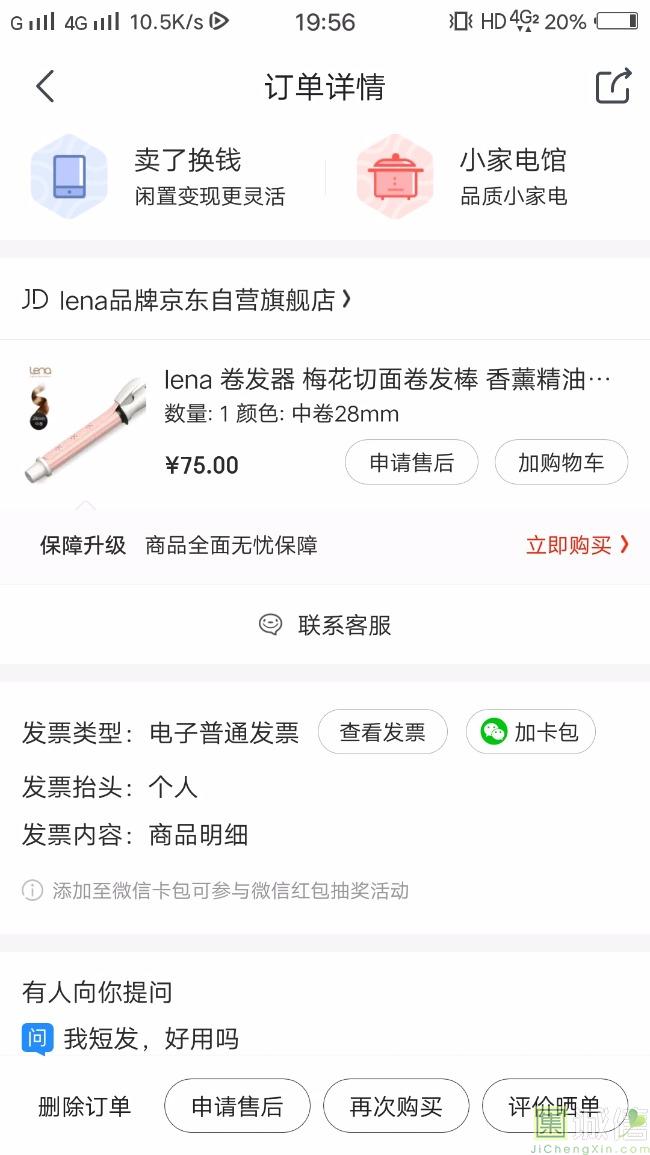The height and width of the screenshot is (1155, 650).
Task: View the invoice with 查看发票
Action: point(382,733)
